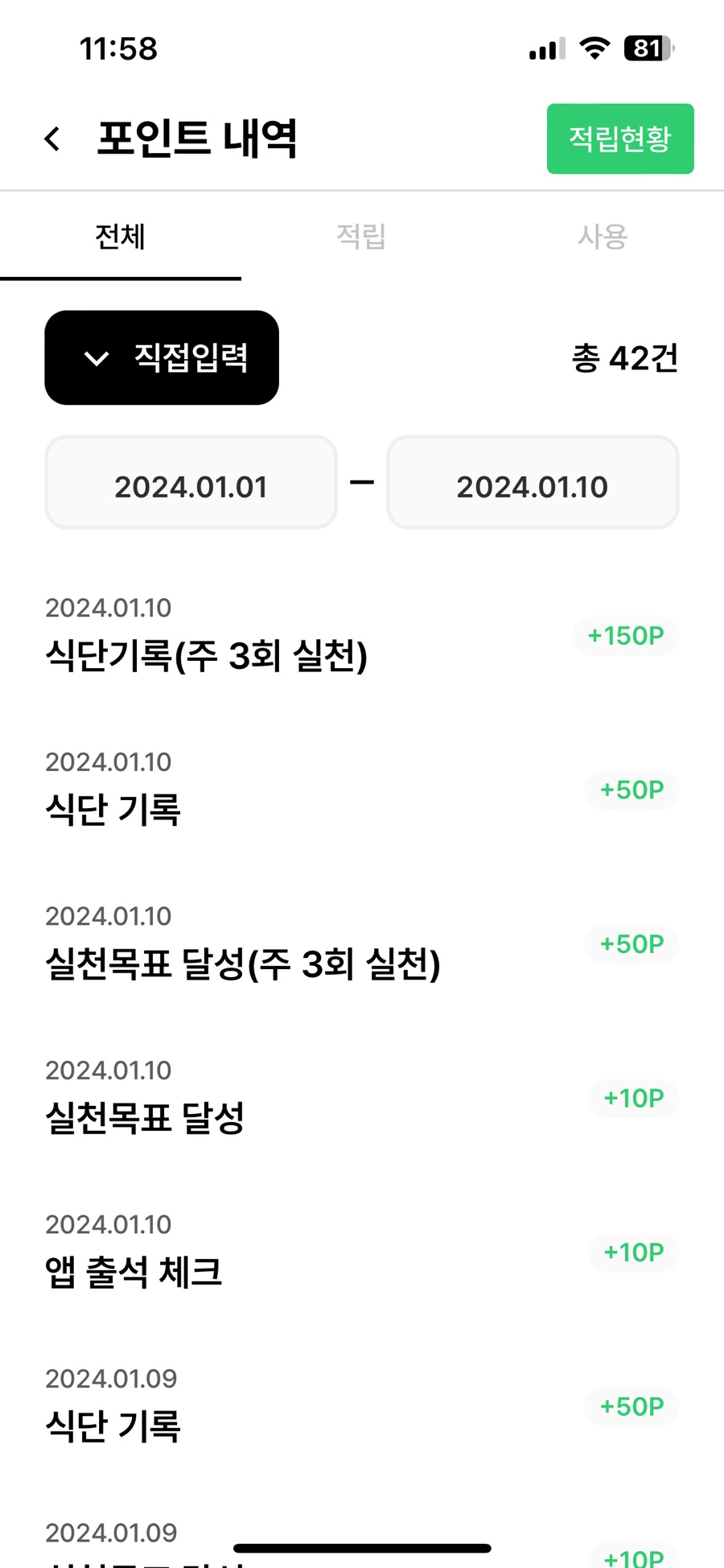
Task: Change the end date 2024.01.10
Action: (533, 483)
